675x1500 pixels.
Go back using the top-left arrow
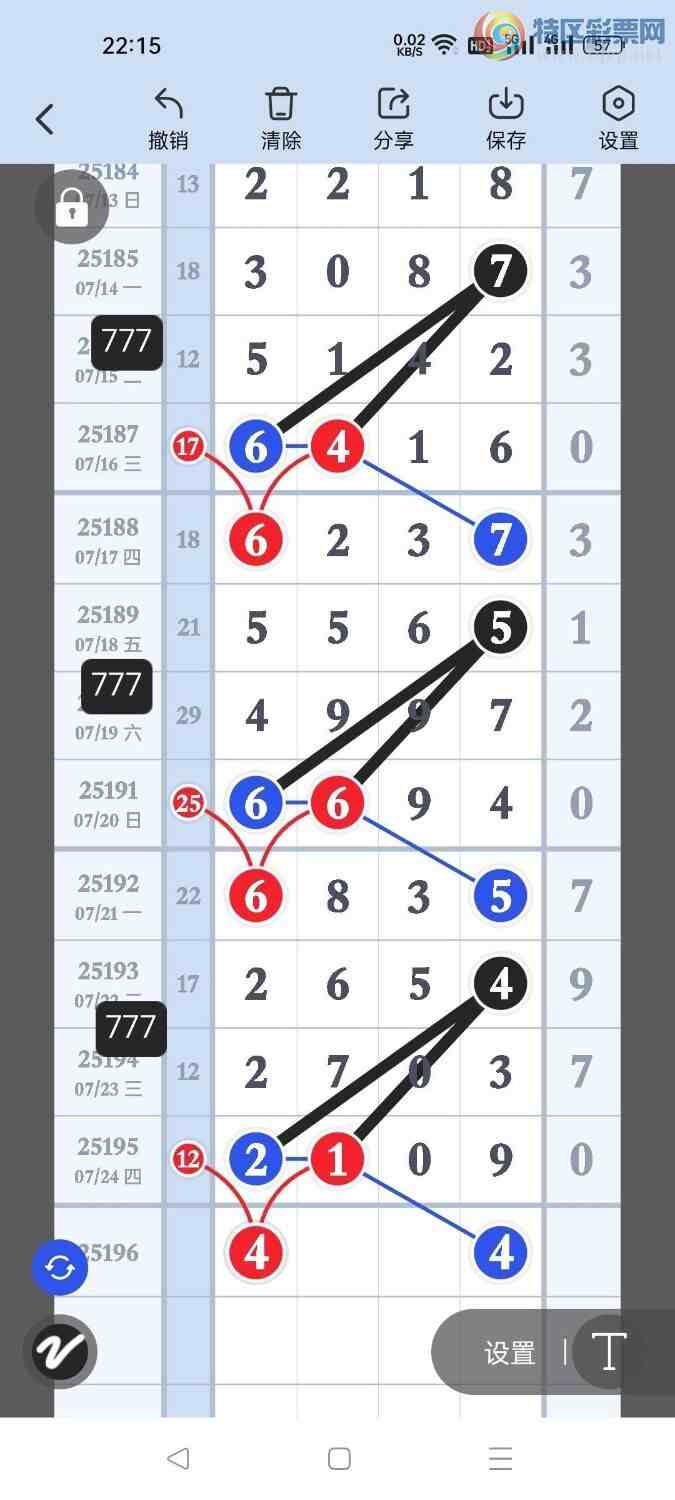[x=44, y=120]
